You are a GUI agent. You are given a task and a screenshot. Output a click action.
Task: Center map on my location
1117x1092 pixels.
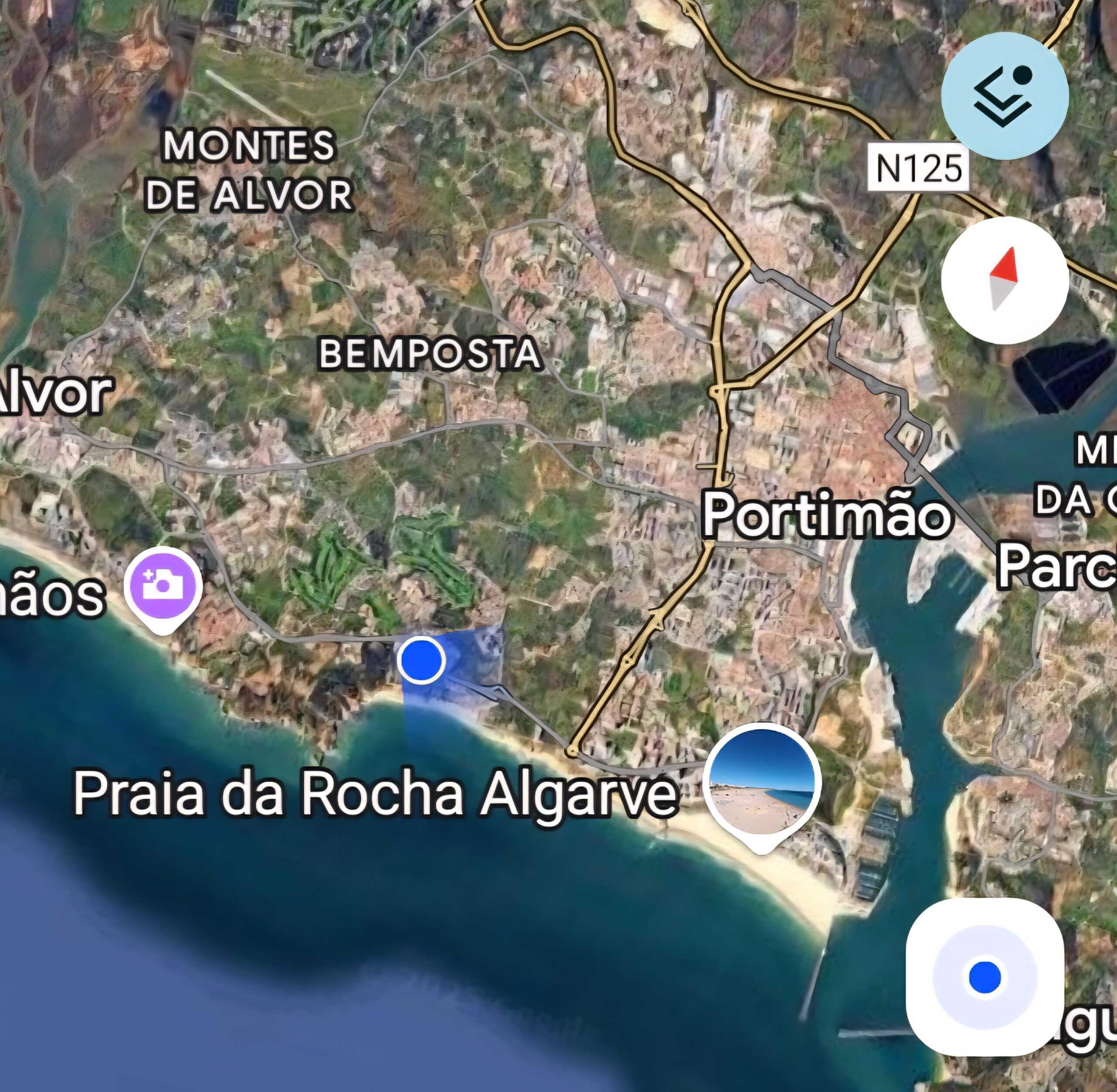pos(984,977)
